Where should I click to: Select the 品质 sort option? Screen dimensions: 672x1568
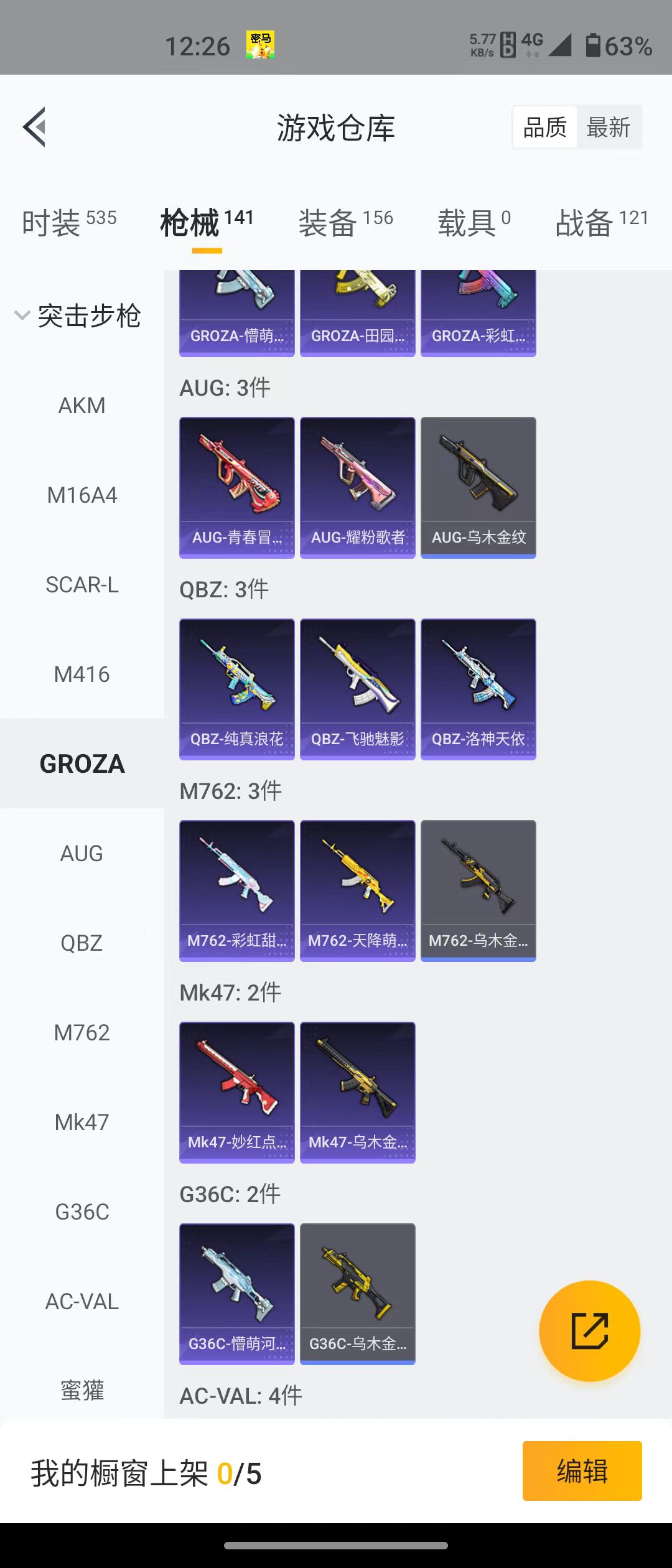click(x=545, y=128)
